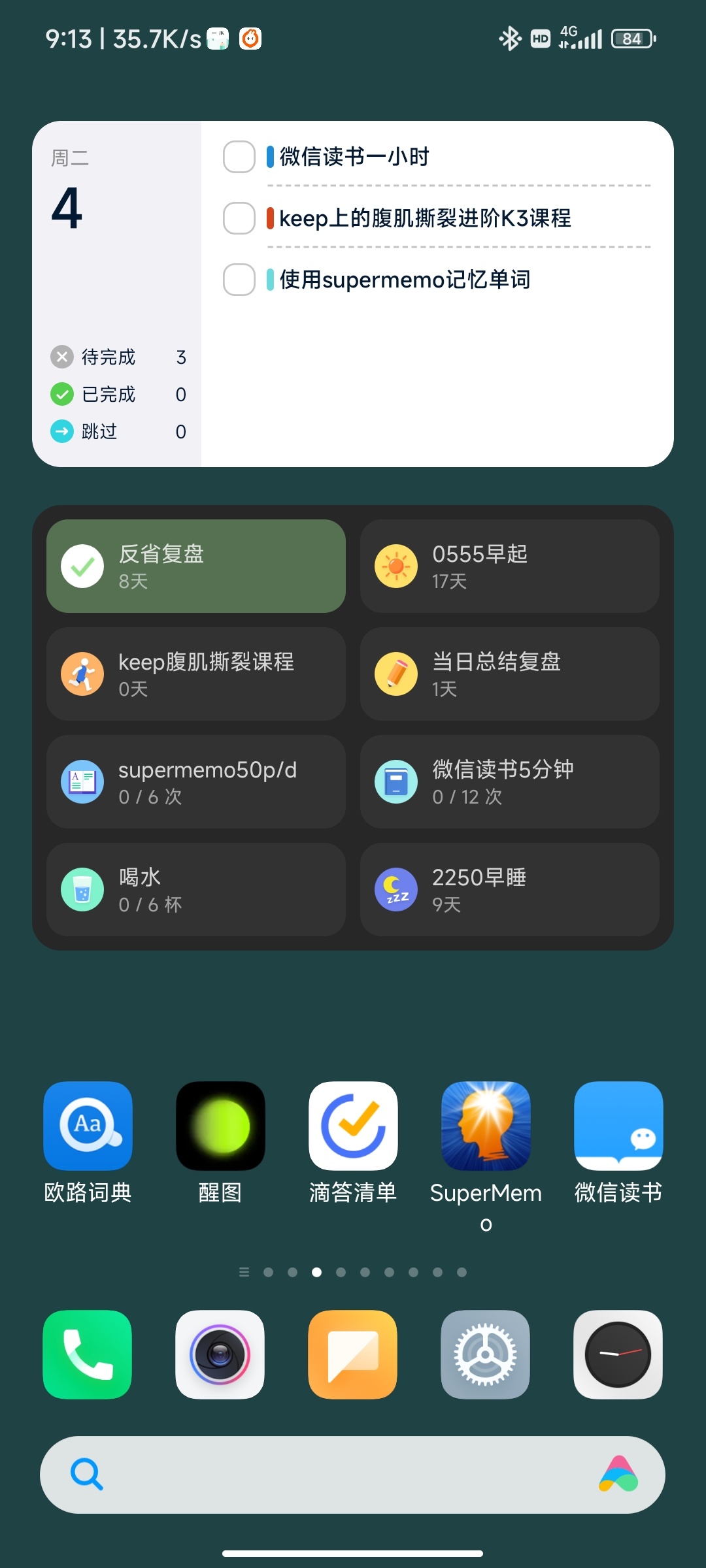Check in the 当日总结复盘 habit
The image size is (706, 1568).
pos(396,674)
